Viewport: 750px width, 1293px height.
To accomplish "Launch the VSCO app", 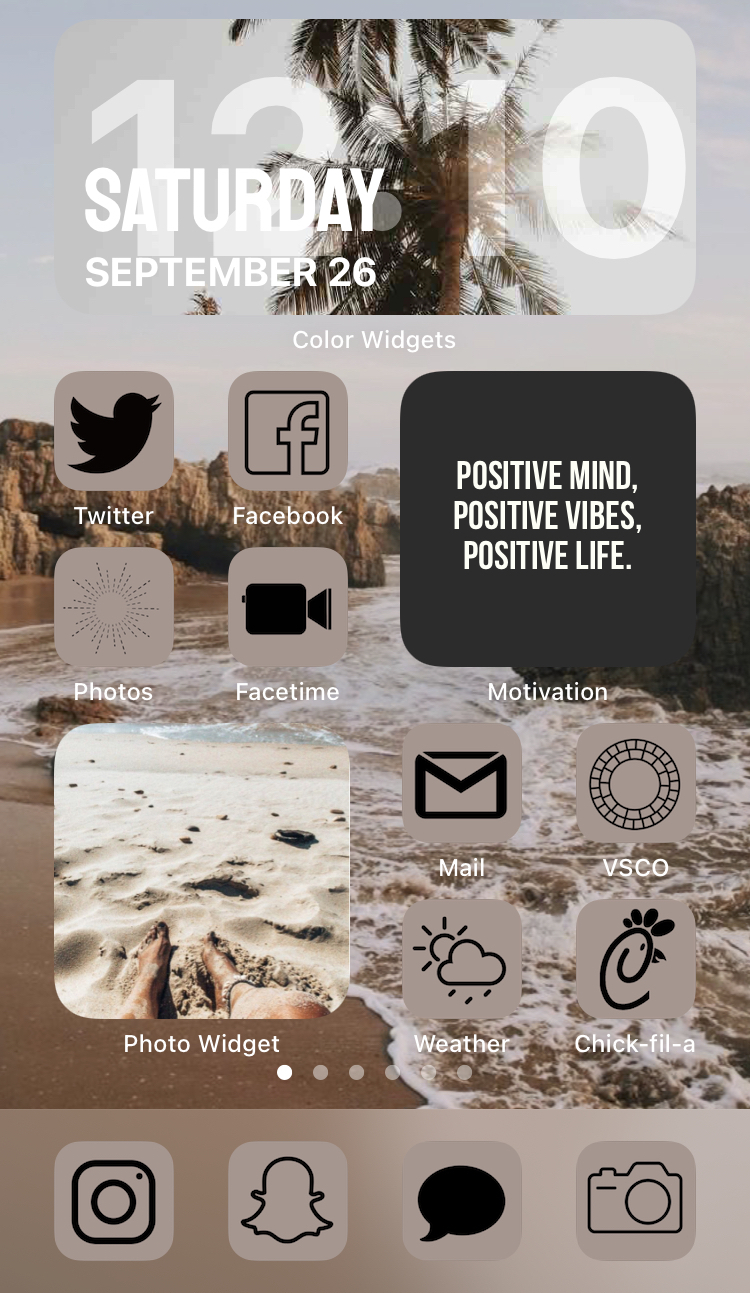I will click(636, 783).
